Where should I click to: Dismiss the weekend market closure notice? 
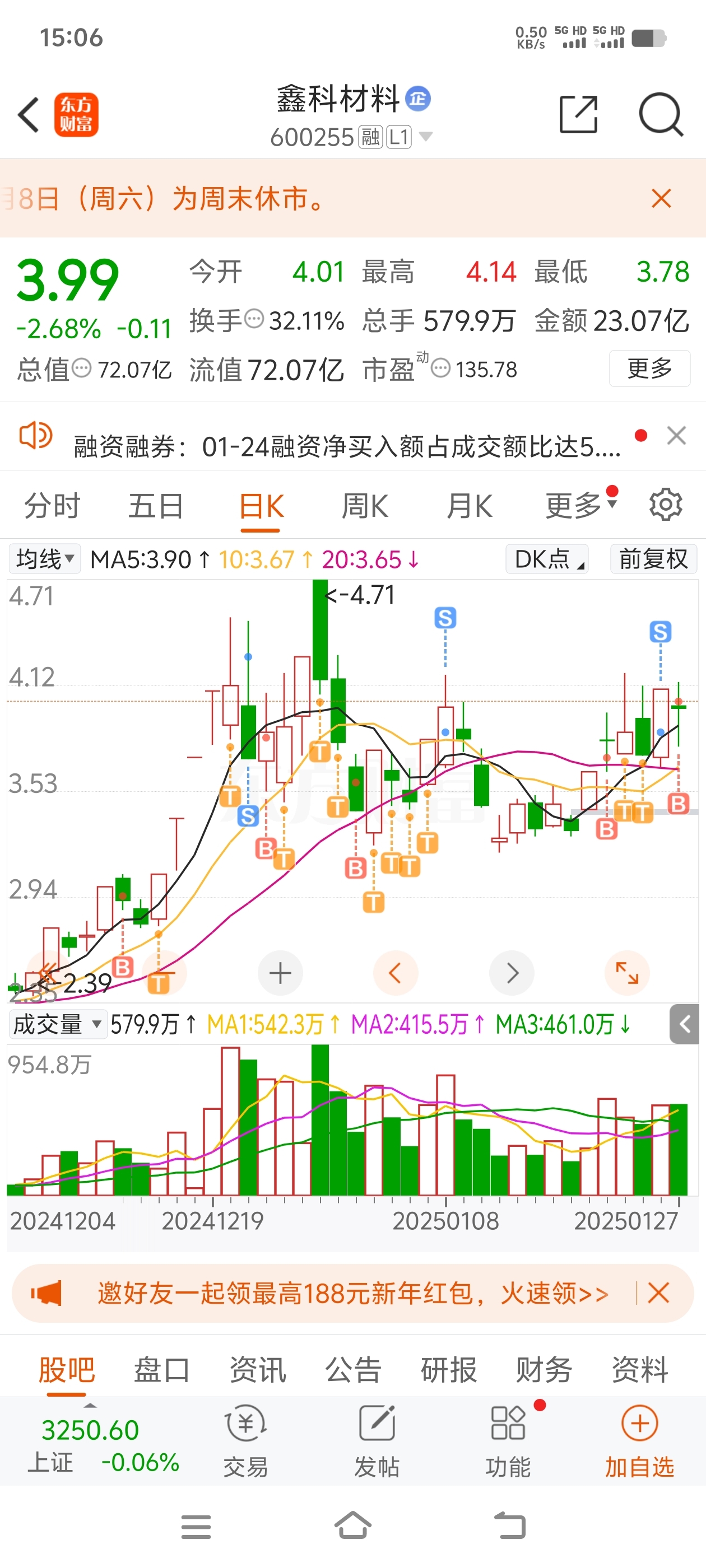click(661, 198)
